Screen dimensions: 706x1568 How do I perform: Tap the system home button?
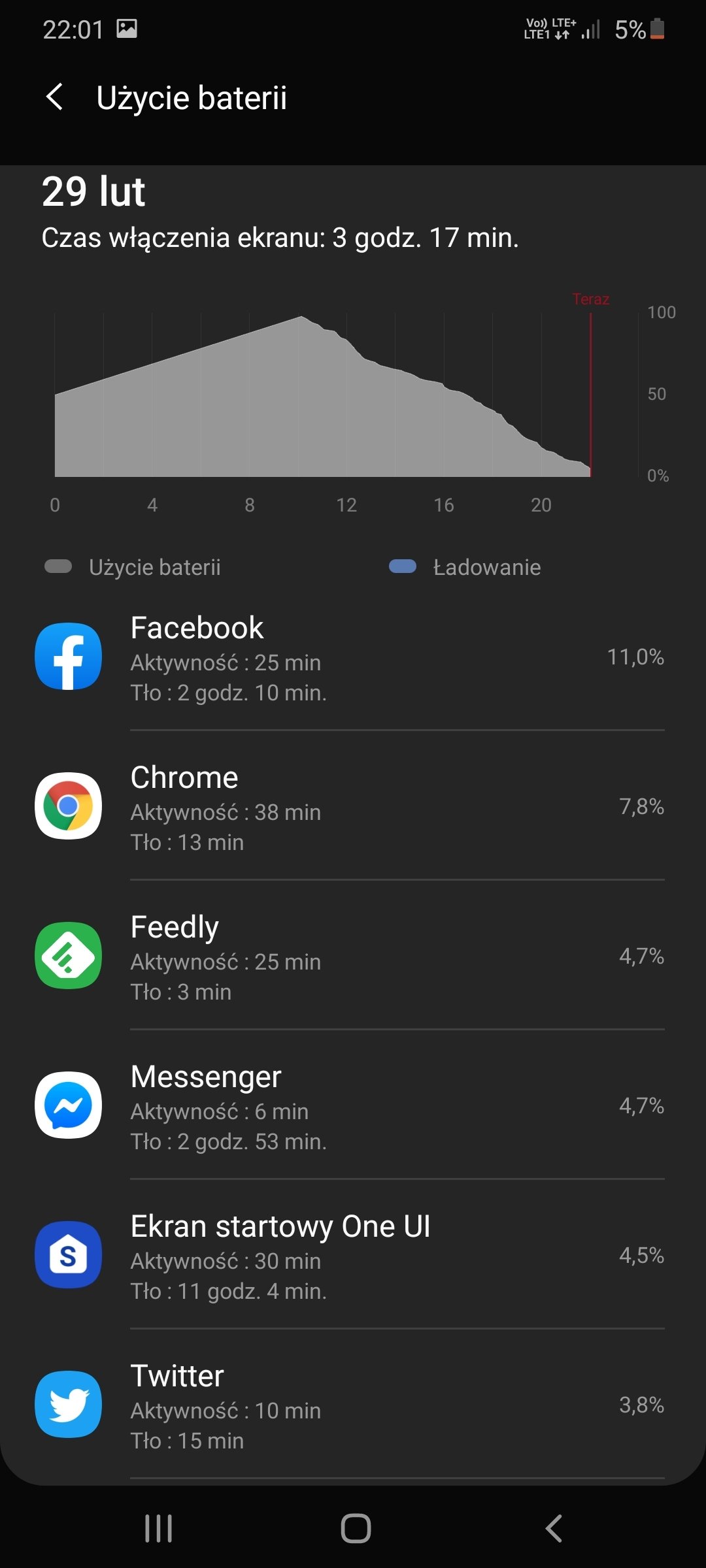tap(356, 1528)
